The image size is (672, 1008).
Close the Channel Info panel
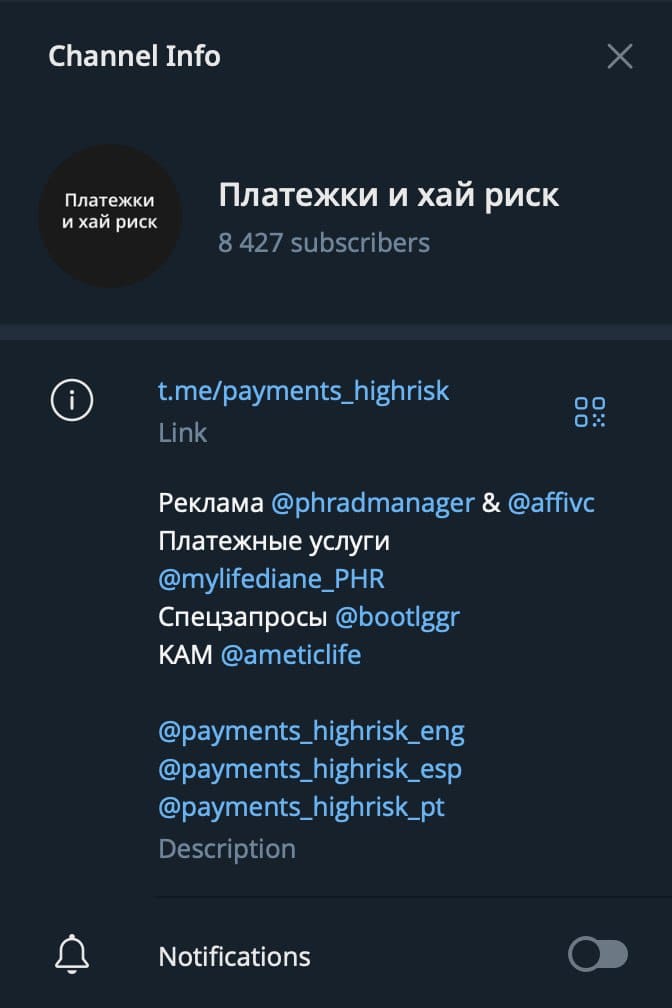pos(620,56)
